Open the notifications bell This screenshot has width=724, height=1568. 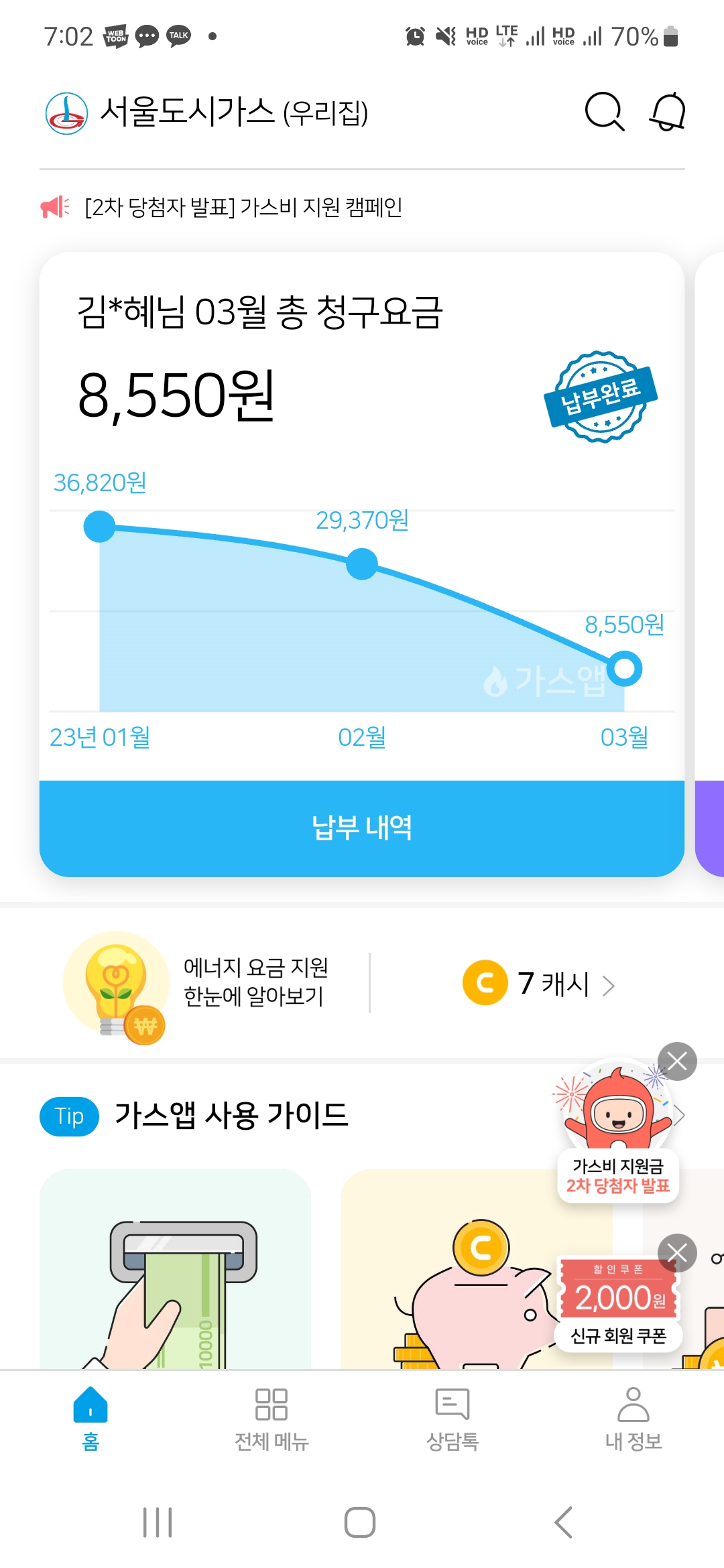(668, 111)
